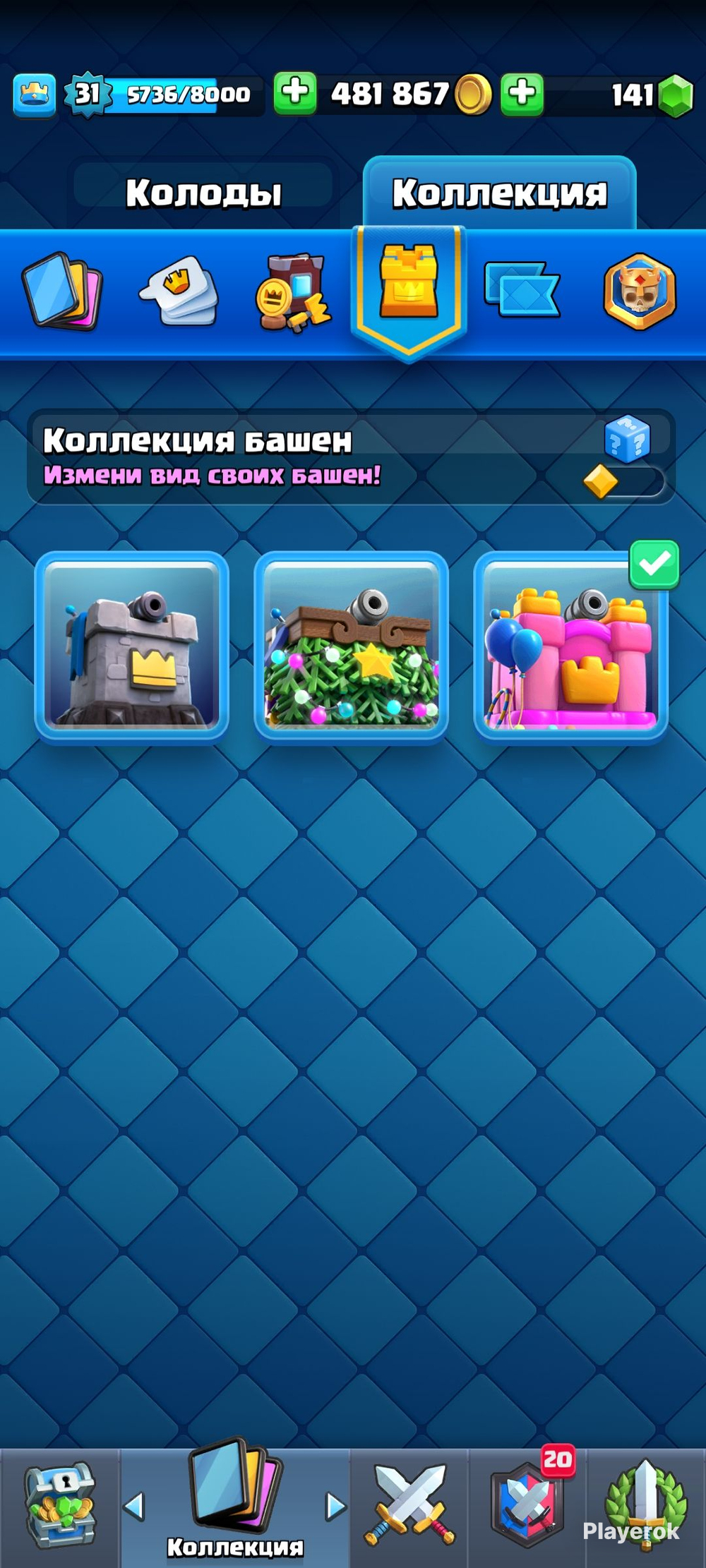Viewport: 706px width, 1568px height.
Task: Go to the battle crossed-swords tab
Action: click(x=409, y=1504)
